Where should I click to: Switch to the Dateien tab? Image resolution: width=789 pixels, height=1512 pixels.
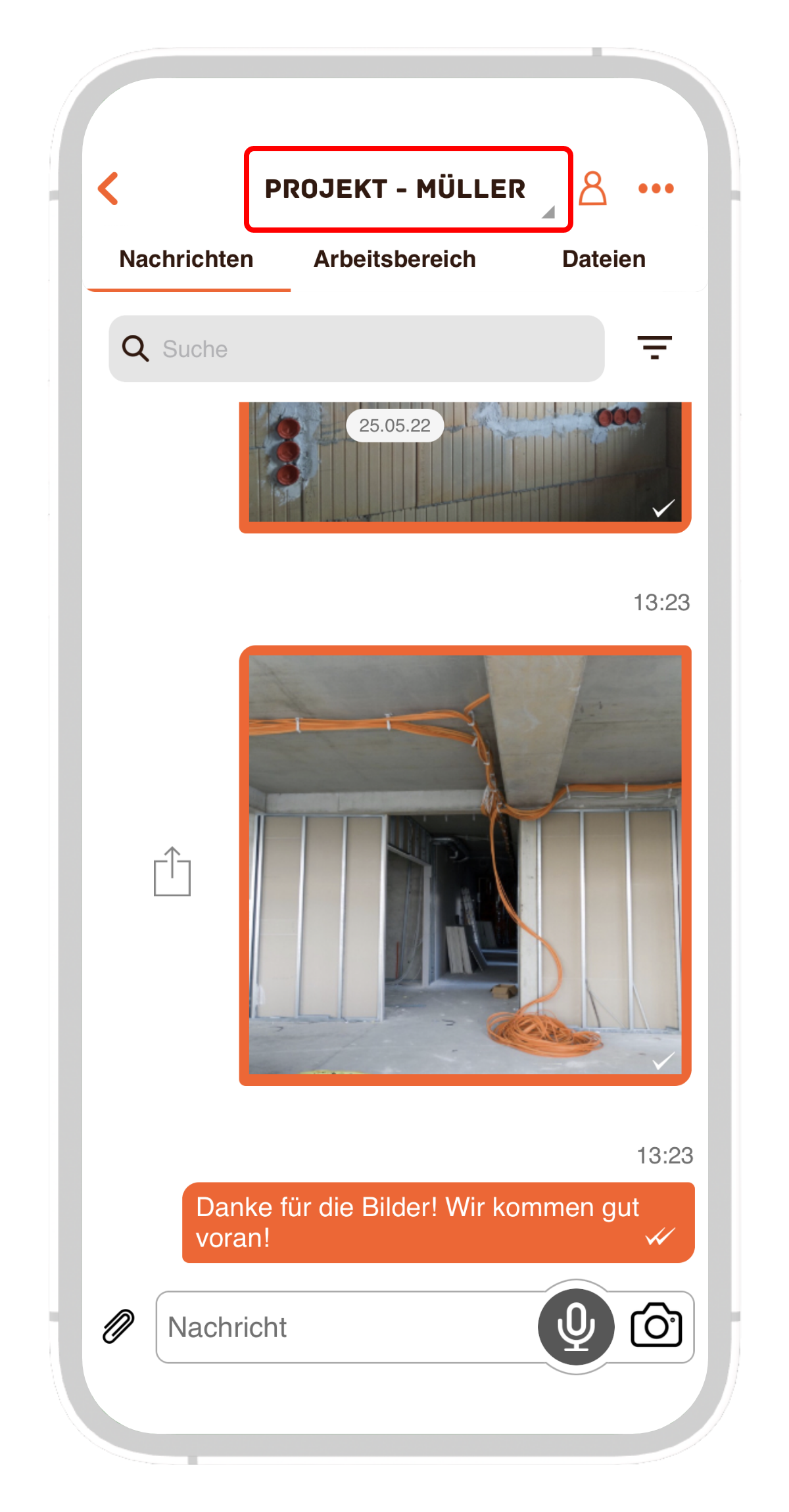(604, 259)
